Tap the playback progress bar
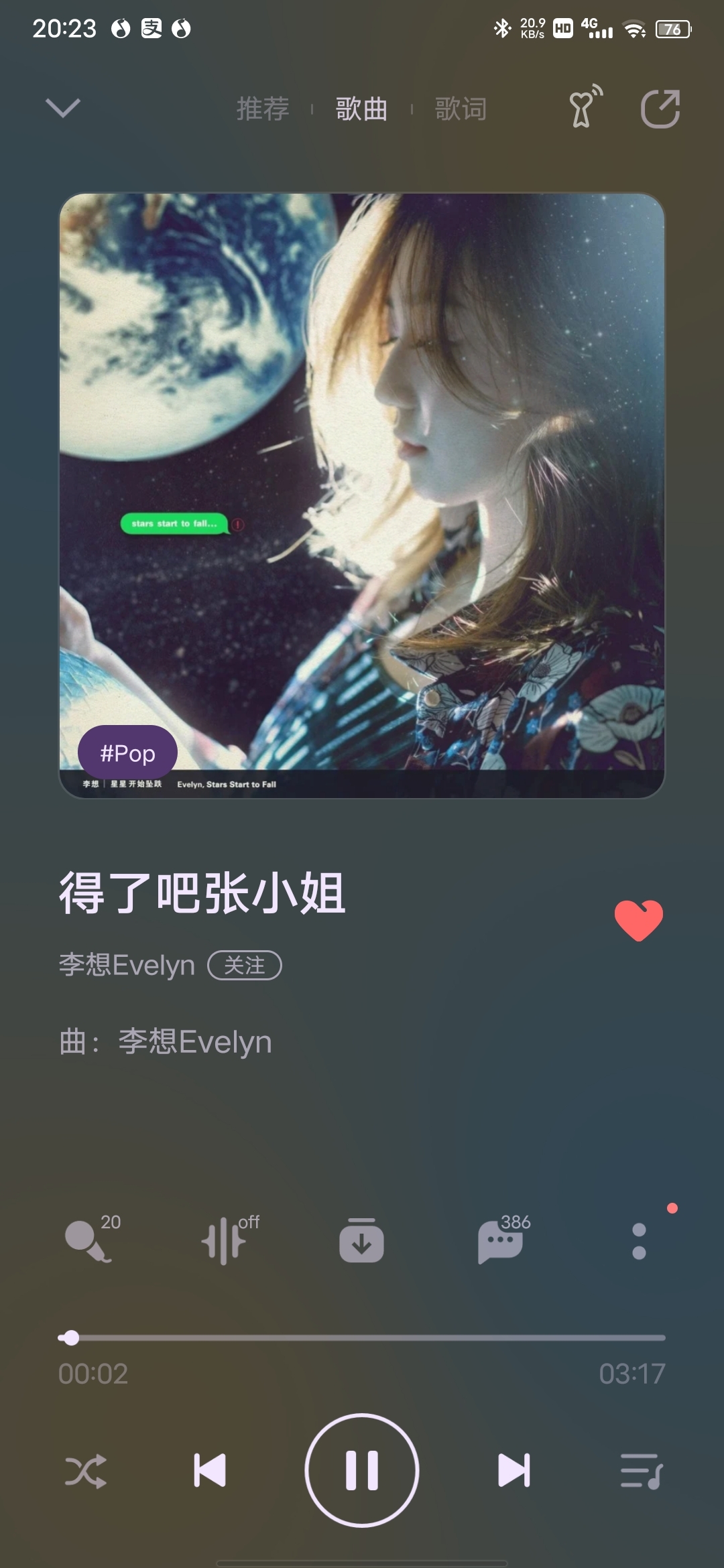The image size is (724, 1568). (362, 1337)
